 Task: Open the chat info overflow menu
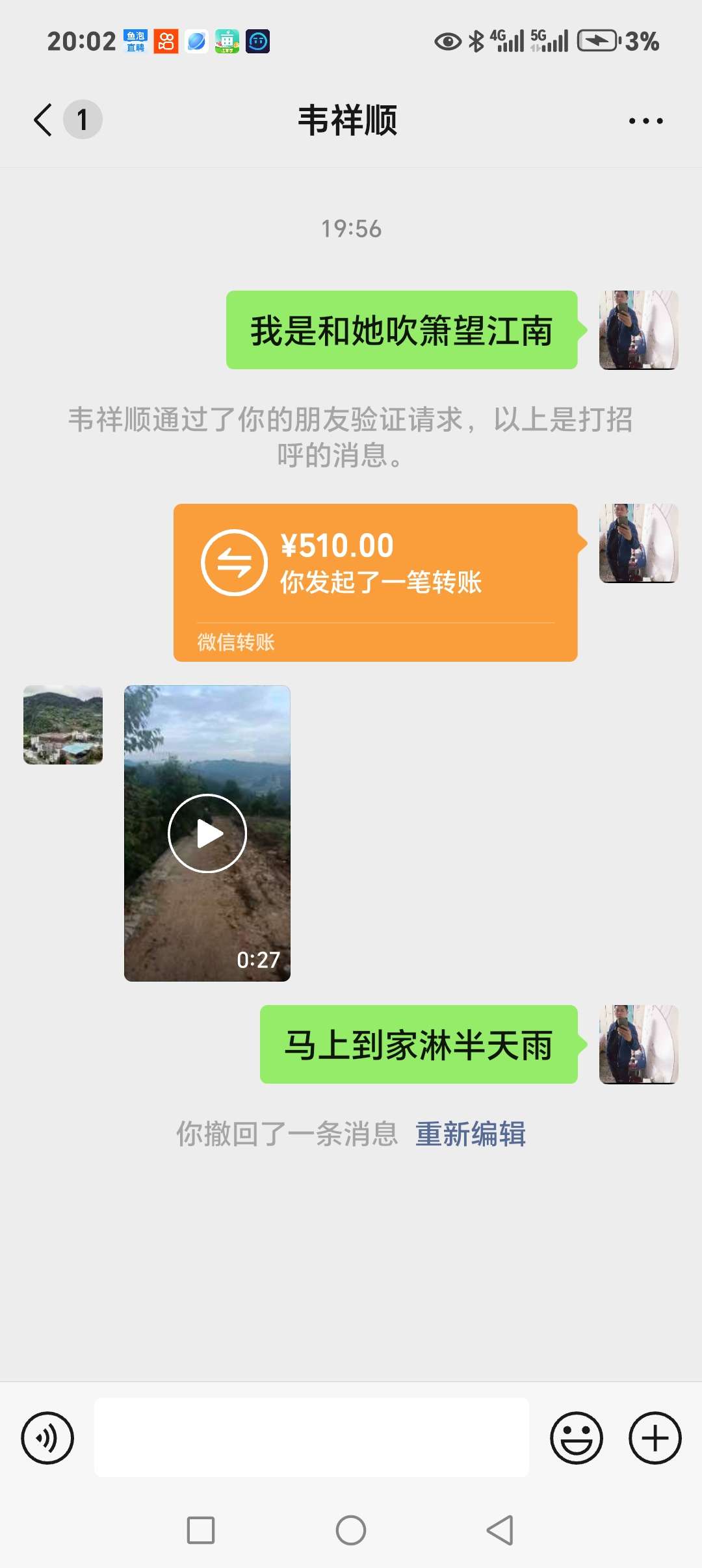click(645, 121)
